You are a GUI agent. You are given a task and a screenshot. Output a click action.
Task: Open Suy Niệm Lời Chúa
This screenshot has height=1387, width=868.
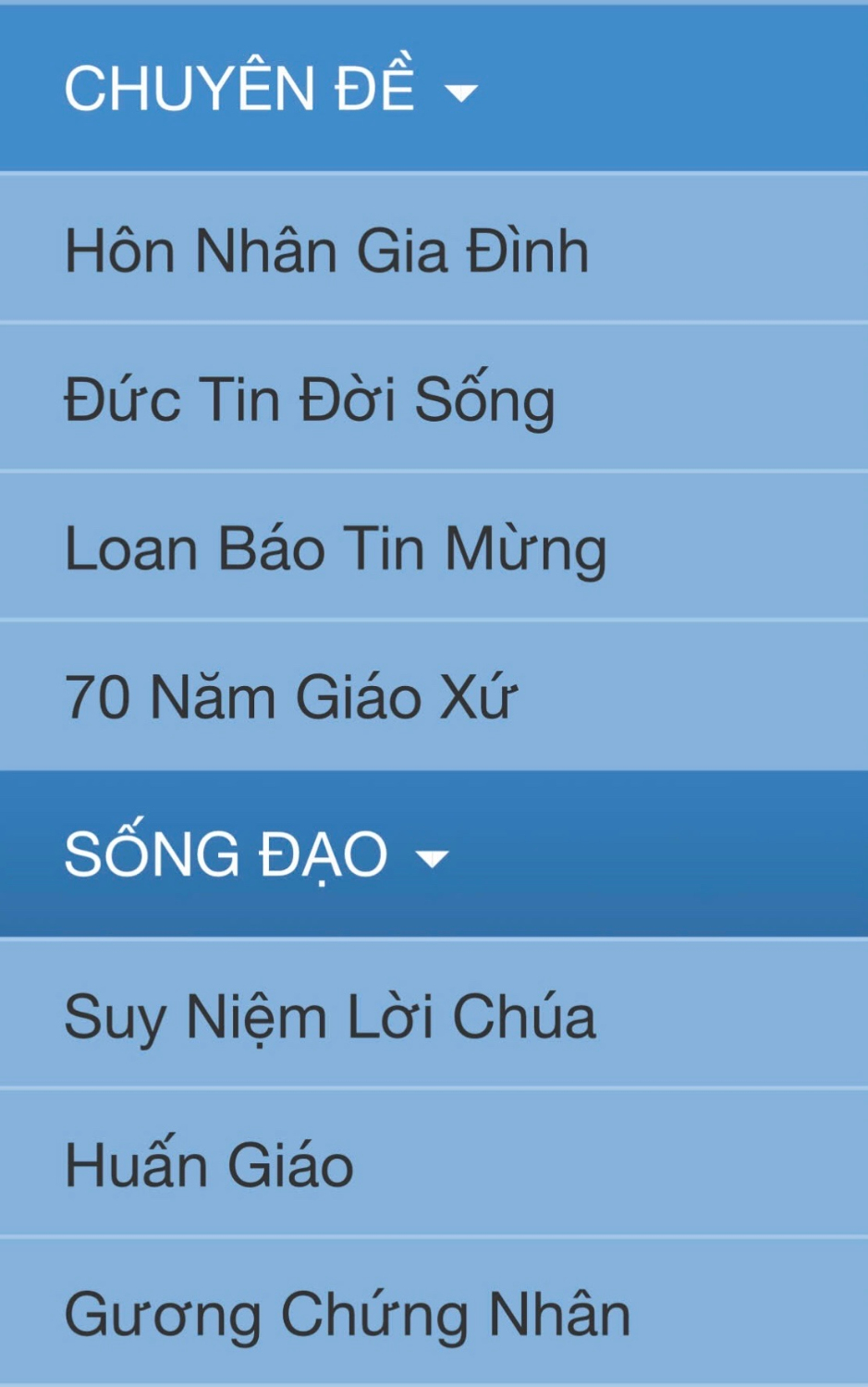(330, 1016)
